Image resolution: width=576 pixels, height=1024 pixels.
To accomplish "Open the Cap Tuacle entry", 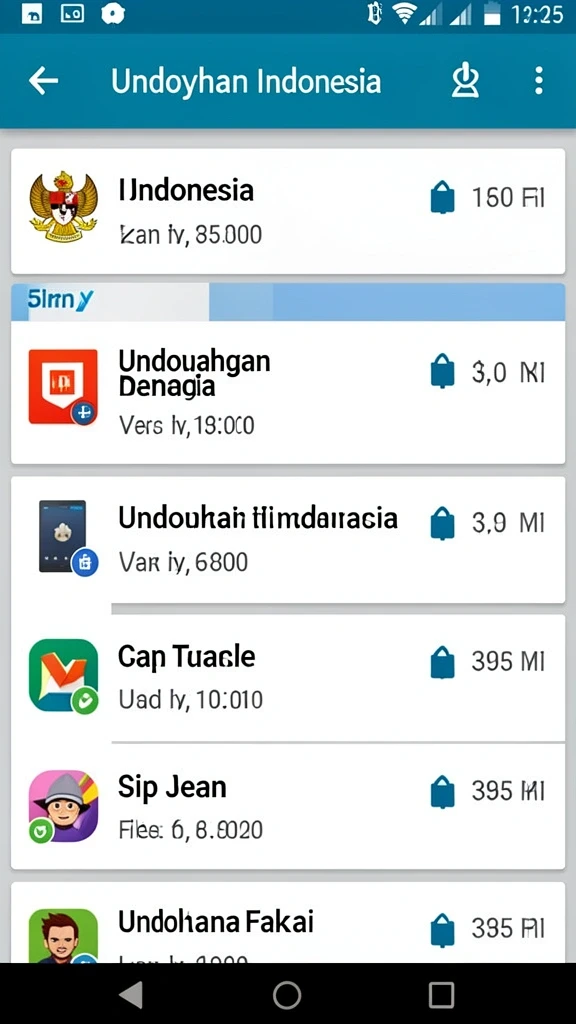I will click(288, 677).
